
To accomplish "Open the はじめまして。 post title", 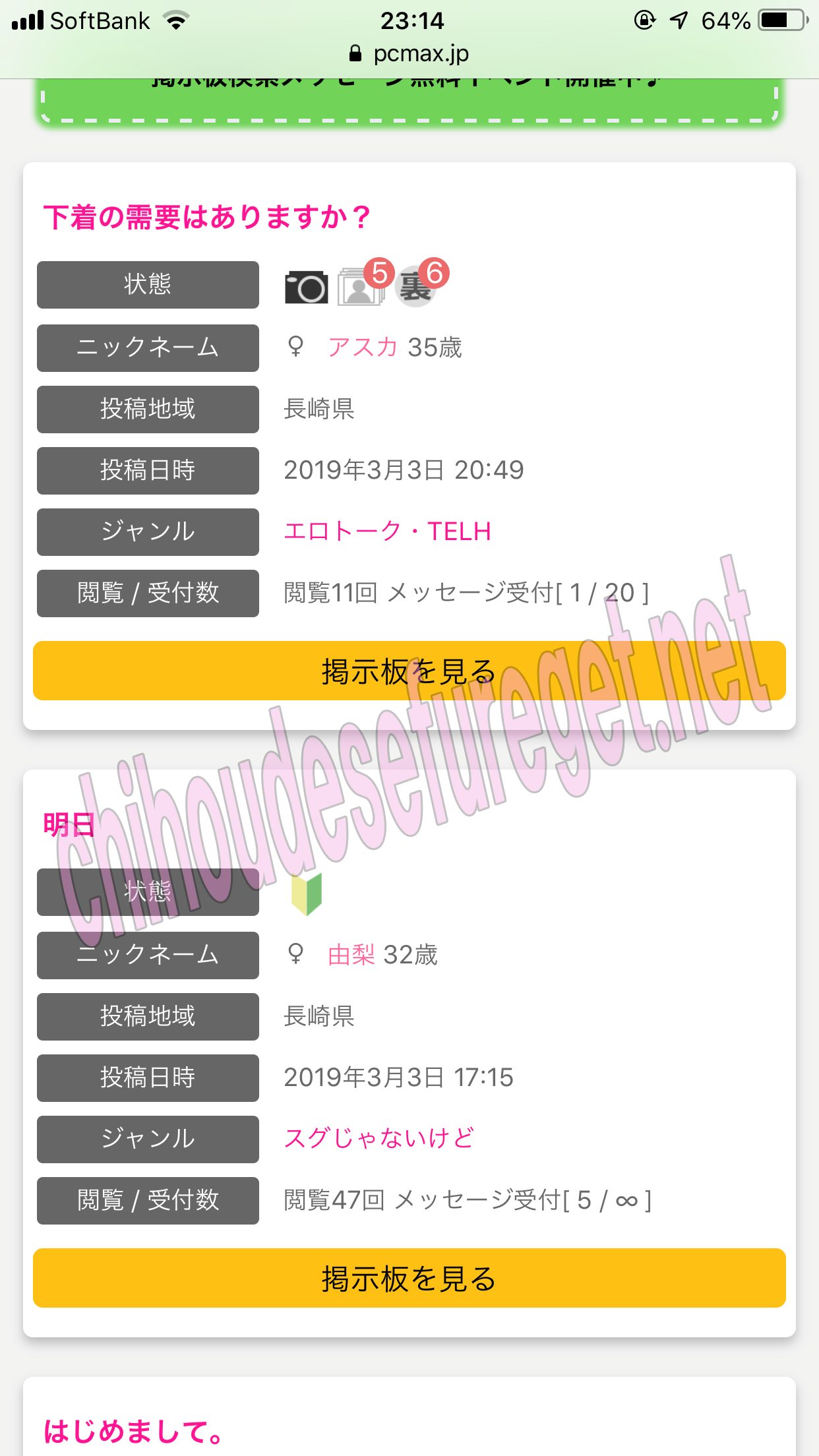I will pyautogui.click(x=134, y=1432).
